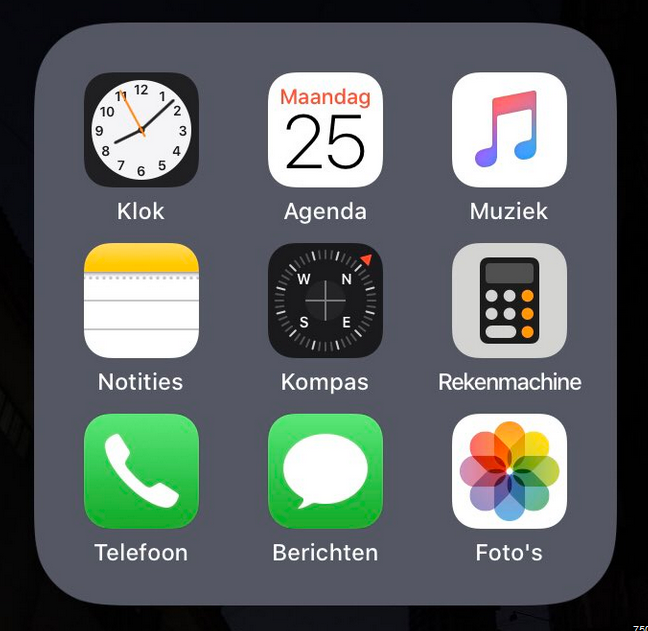Launch the Kompas app
The image size is (648, 631).
pyautogui.click(x=325, y=300)
